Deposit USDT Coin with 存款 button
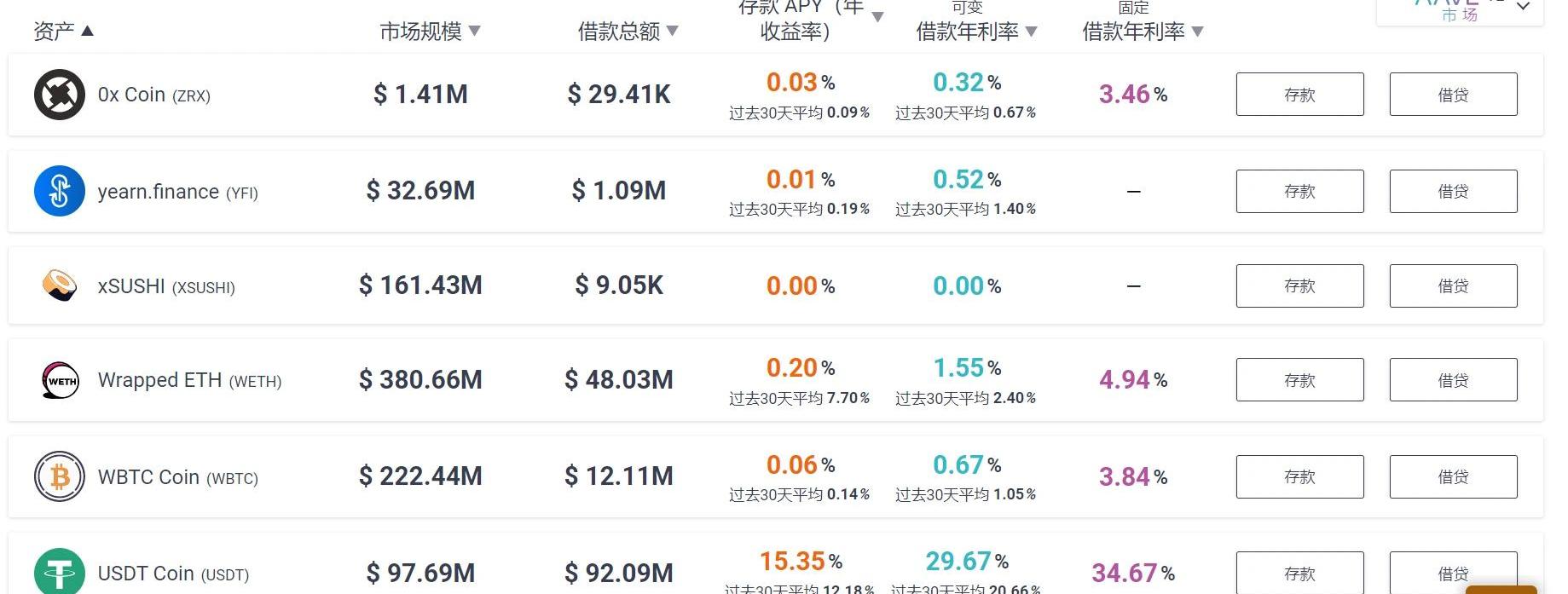The image size is (1568, 594). 1299,573
